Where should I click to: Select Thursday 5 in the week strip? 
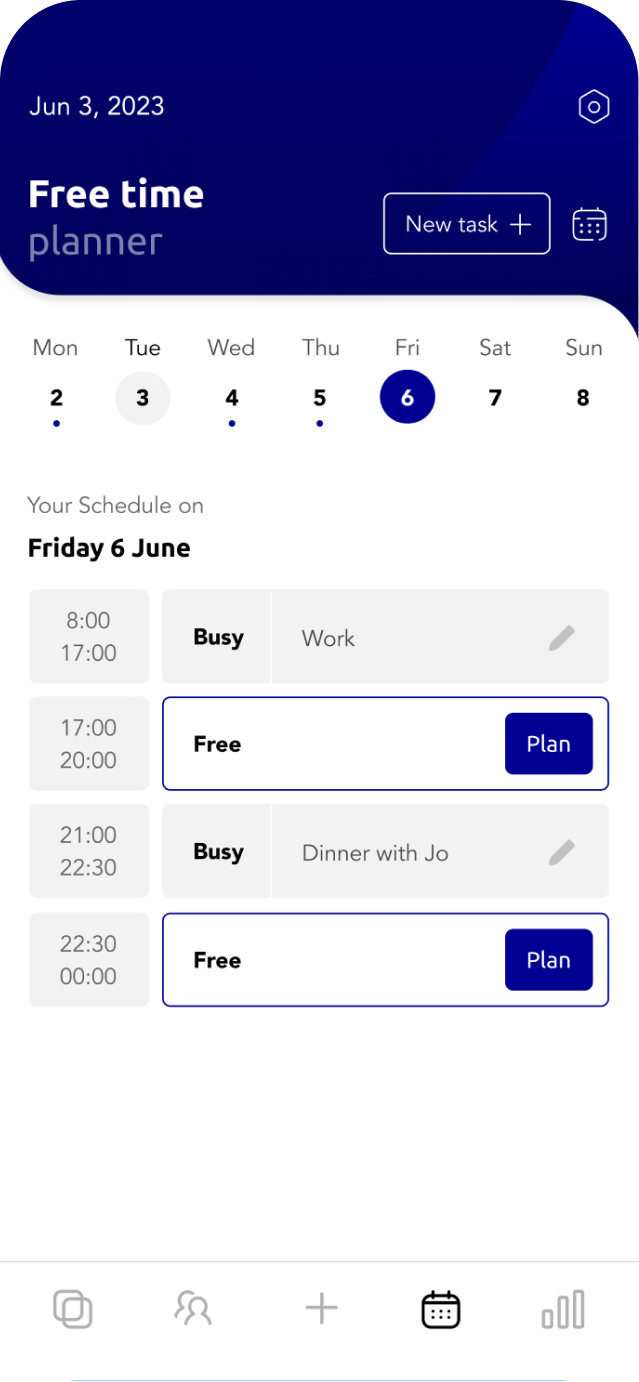click(x=320, y=397)
